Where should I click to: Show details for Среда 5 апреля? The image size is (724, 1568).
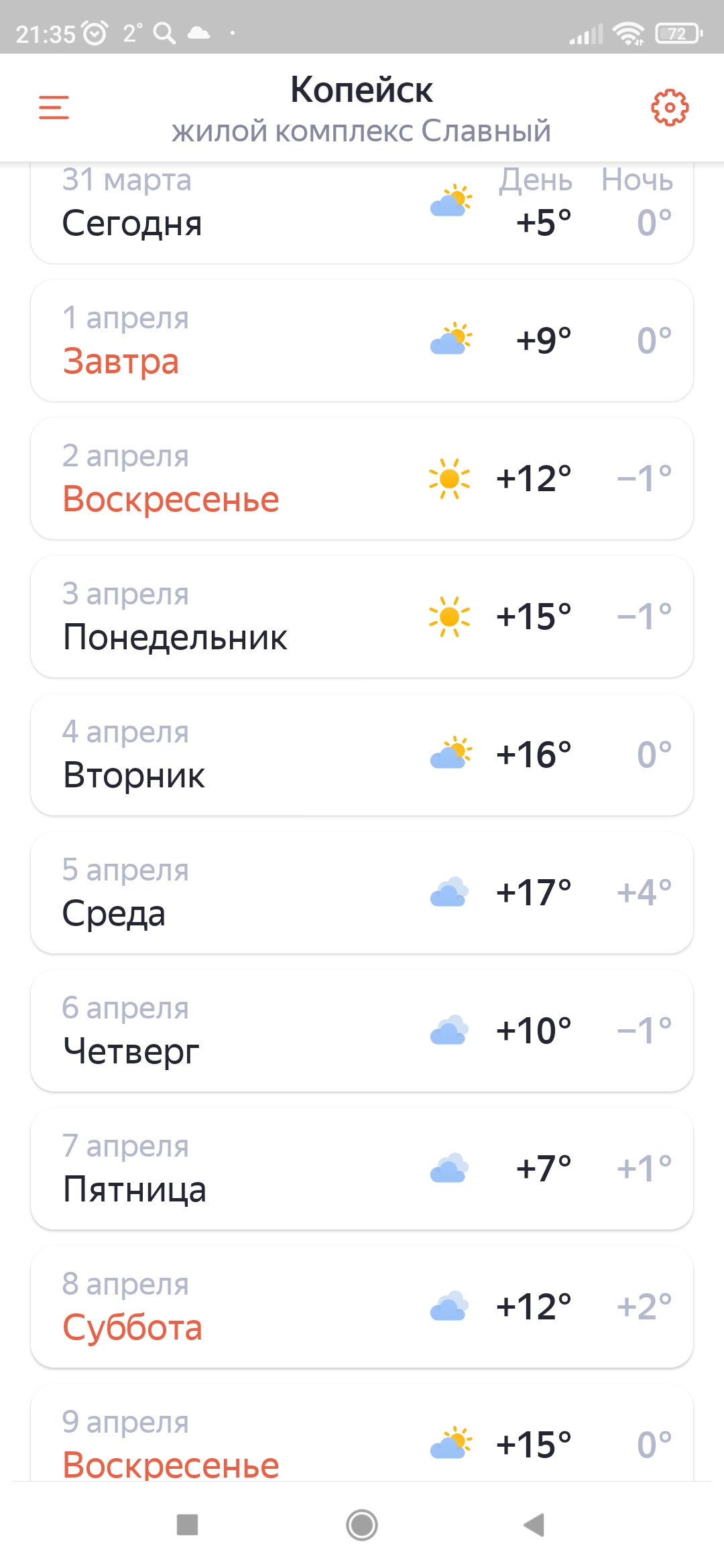[x=362, y=893]
